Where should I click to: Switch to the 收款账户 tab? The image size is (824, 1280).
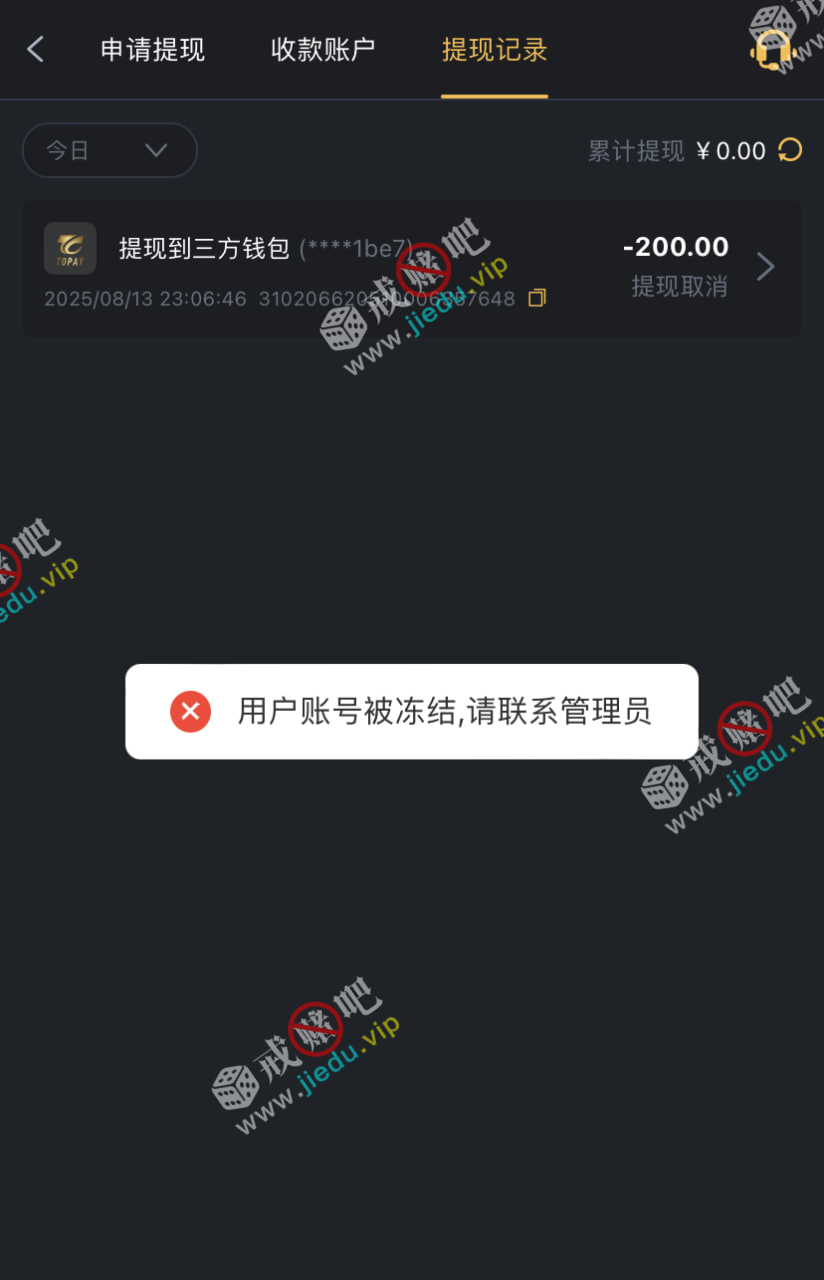pyautogui.click(x=323, y=49)
